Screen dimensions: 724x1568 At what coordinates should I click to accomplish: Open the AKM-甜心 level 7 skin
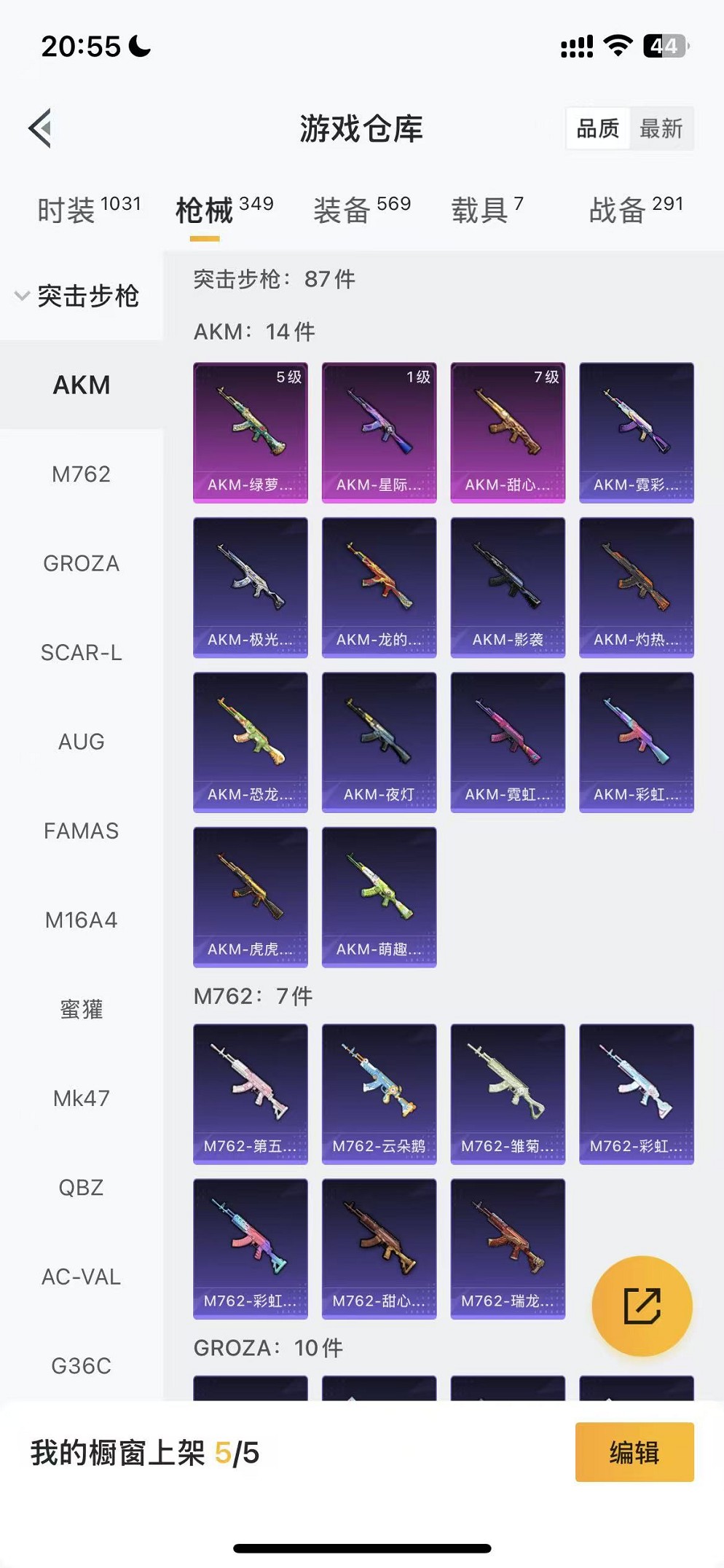[x=508, y=433]
